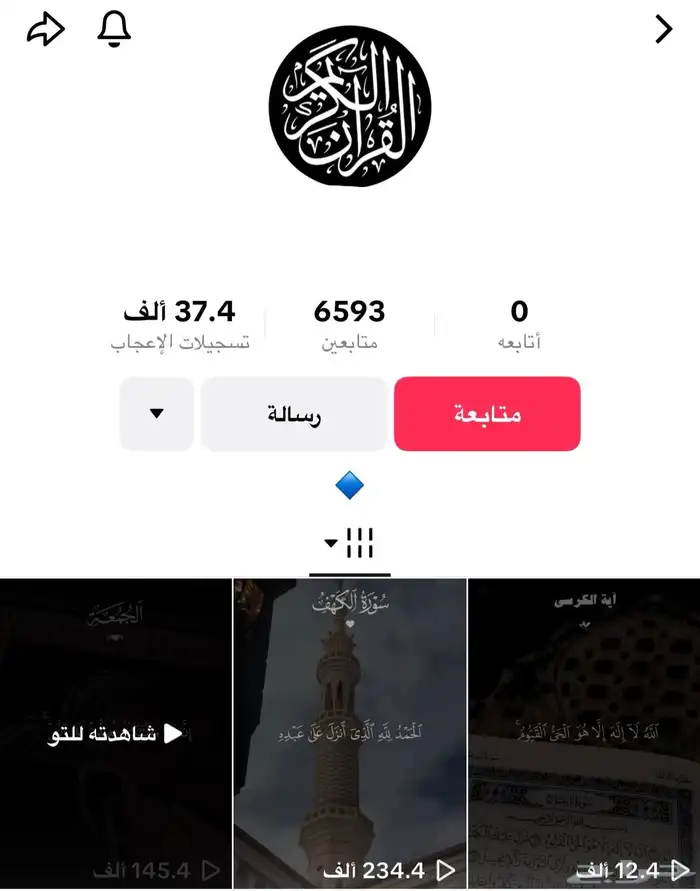The height and width of the screenshot is (891, 700).
Task: Open the متابعين followers list
Action: click(x=349, y=325)
